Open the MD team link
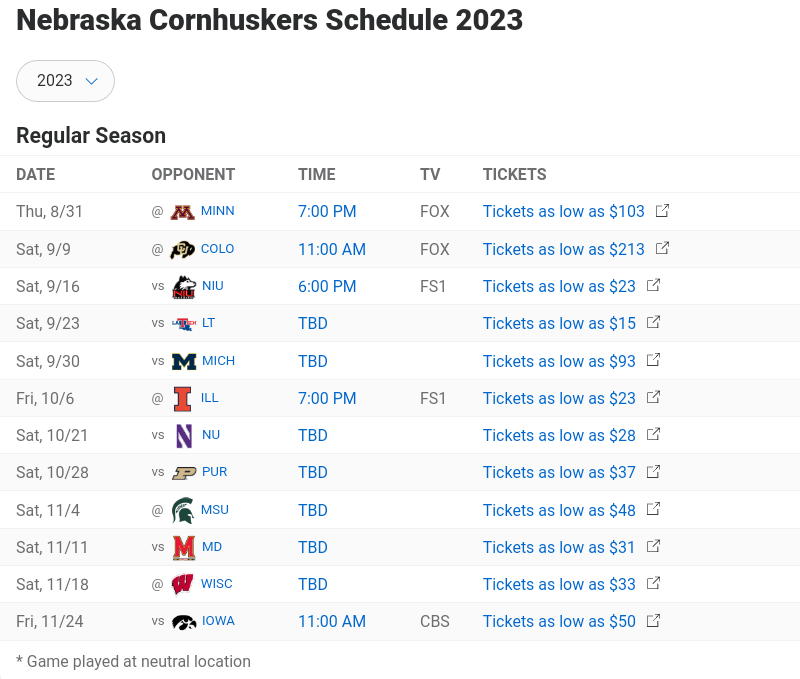This screenshot has height=679, width=800. click(x=211, y=547)
